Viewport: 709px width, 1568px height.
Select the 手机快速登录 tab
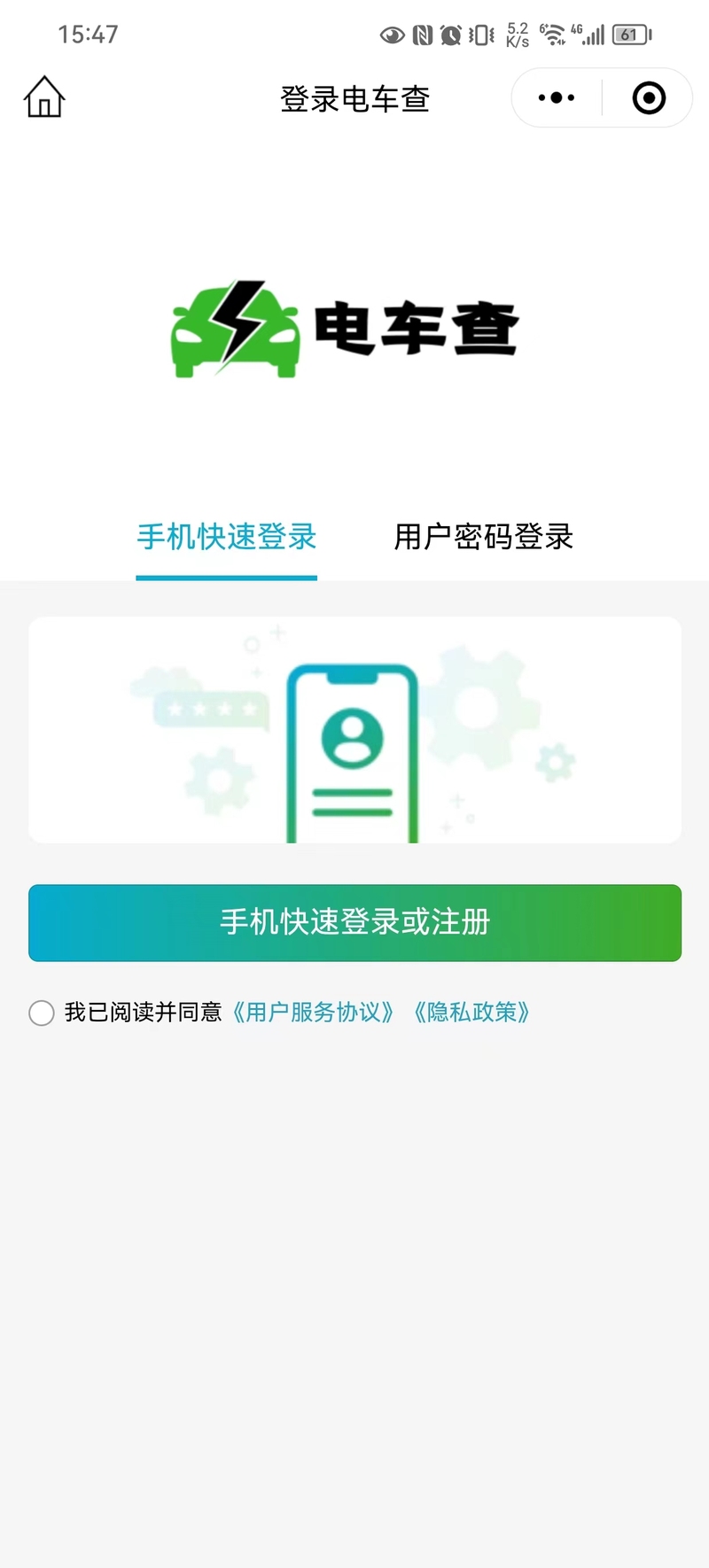[227, 537]
